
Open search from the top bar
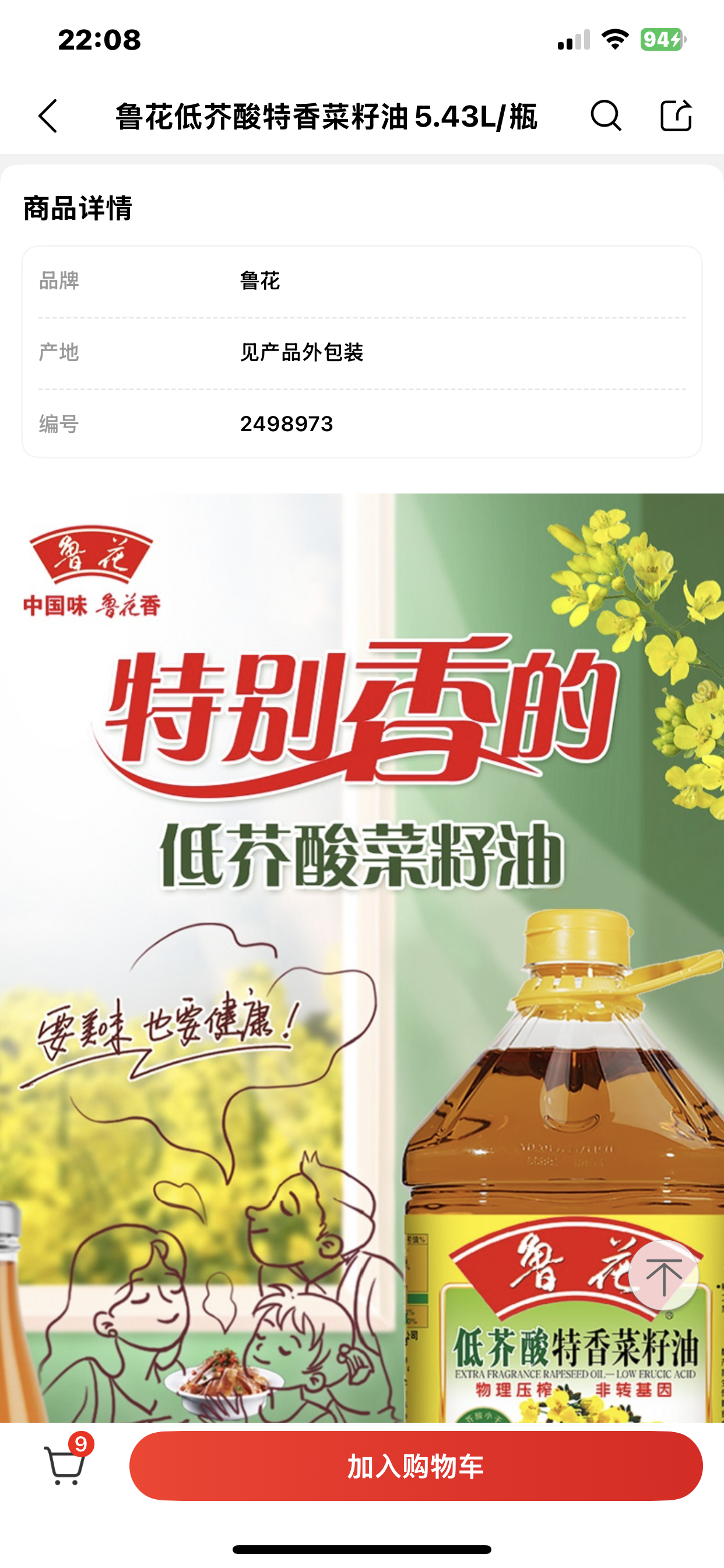(605, 116)
